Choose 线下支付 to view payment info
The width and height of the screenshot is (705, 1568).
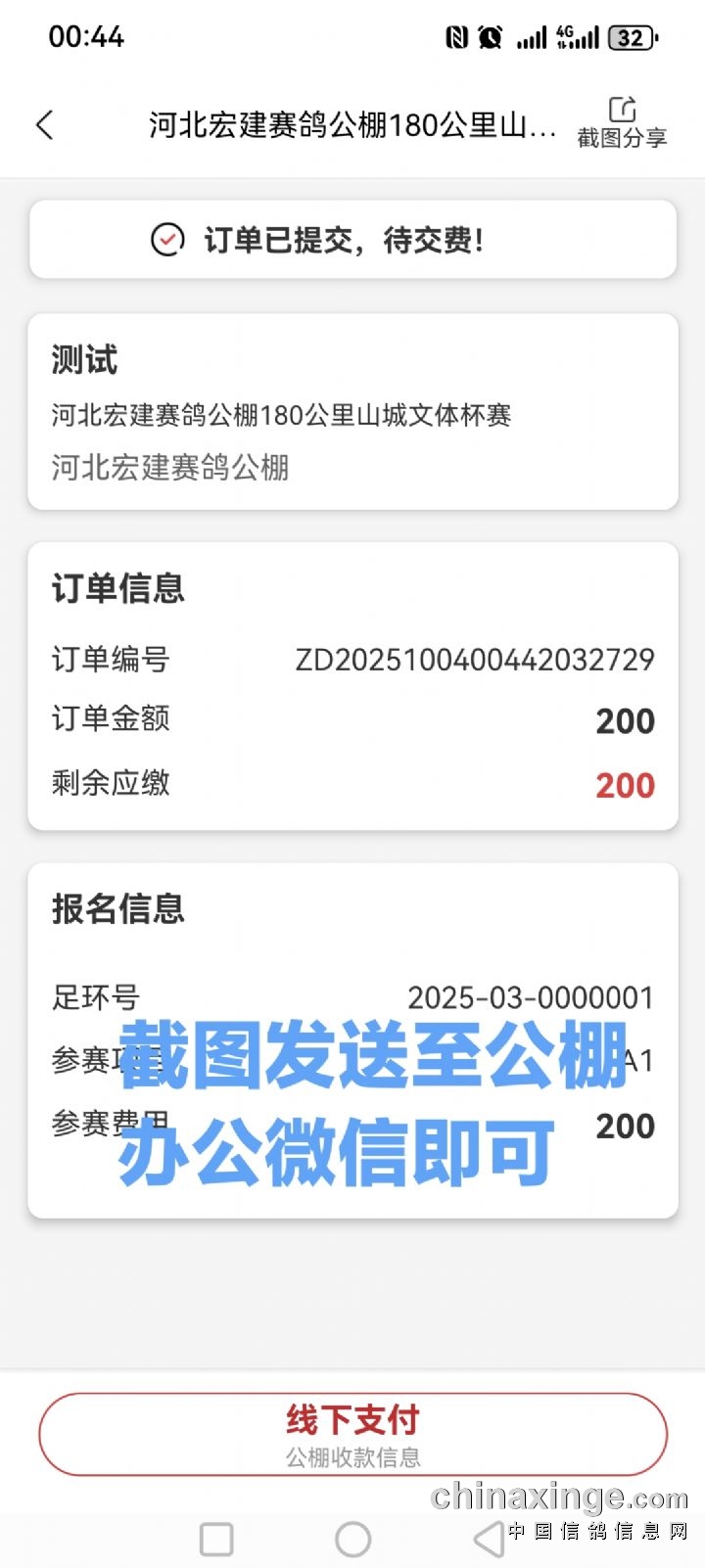352,1434
